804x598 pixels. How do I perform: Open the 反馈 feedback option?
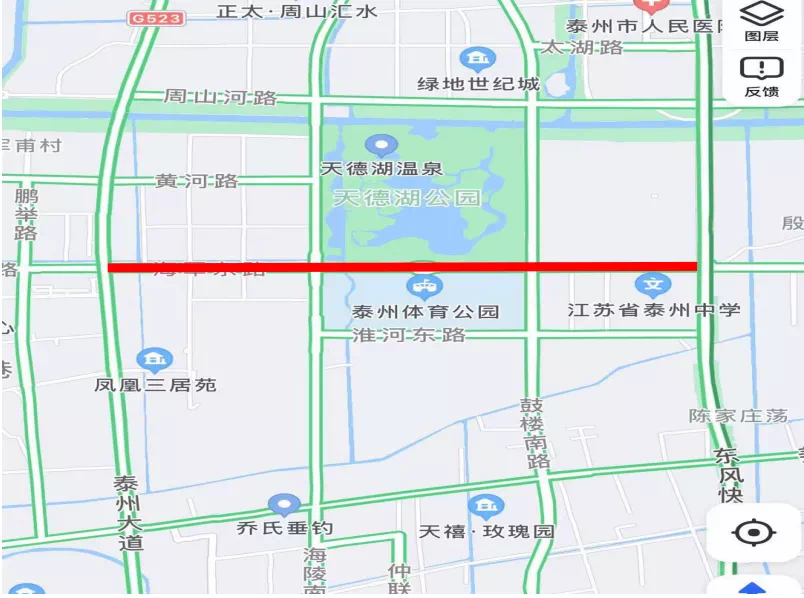[x=762, y=76]
